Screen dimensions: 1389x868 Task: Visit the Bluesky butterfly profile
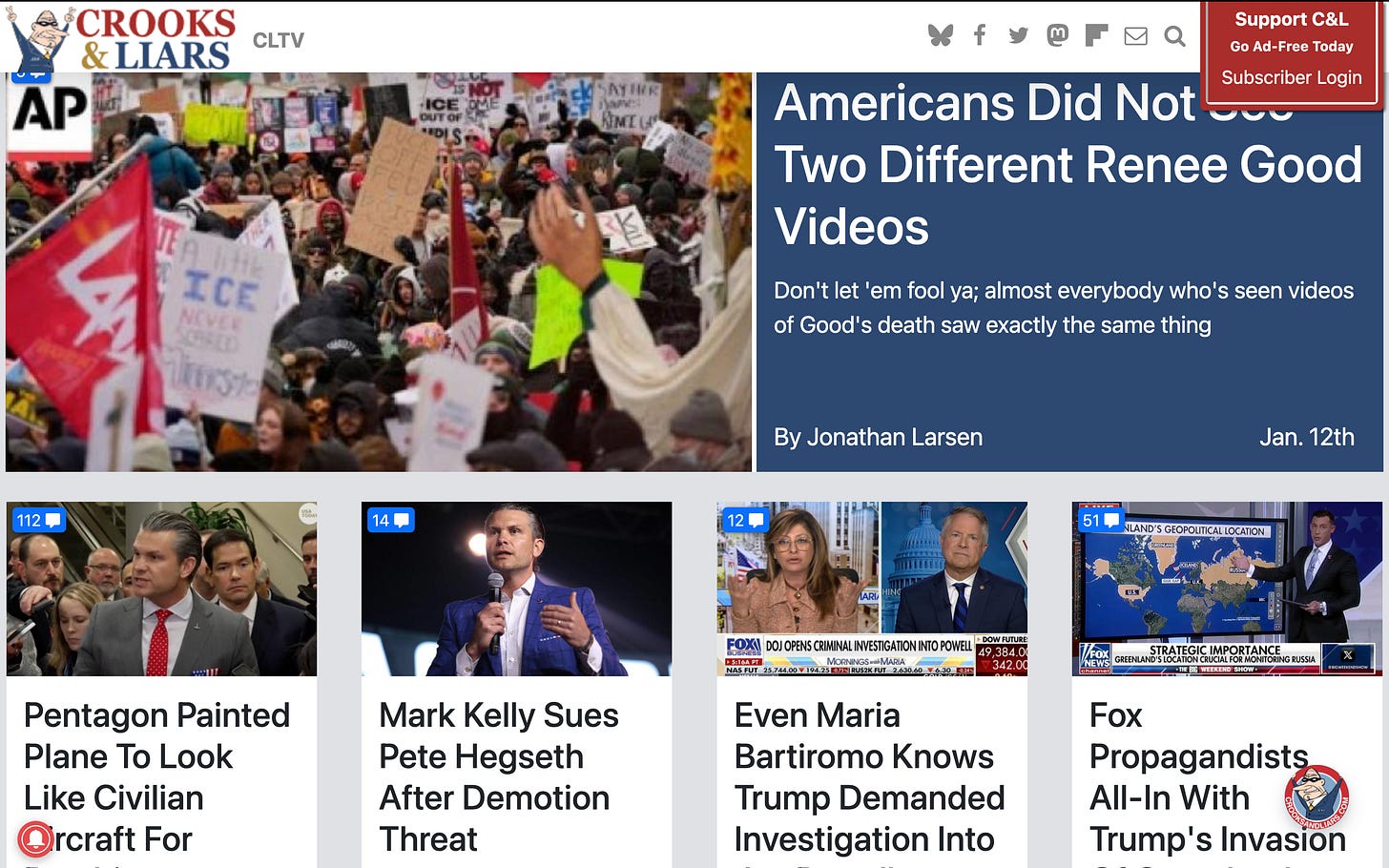click(x=941, y=36)
